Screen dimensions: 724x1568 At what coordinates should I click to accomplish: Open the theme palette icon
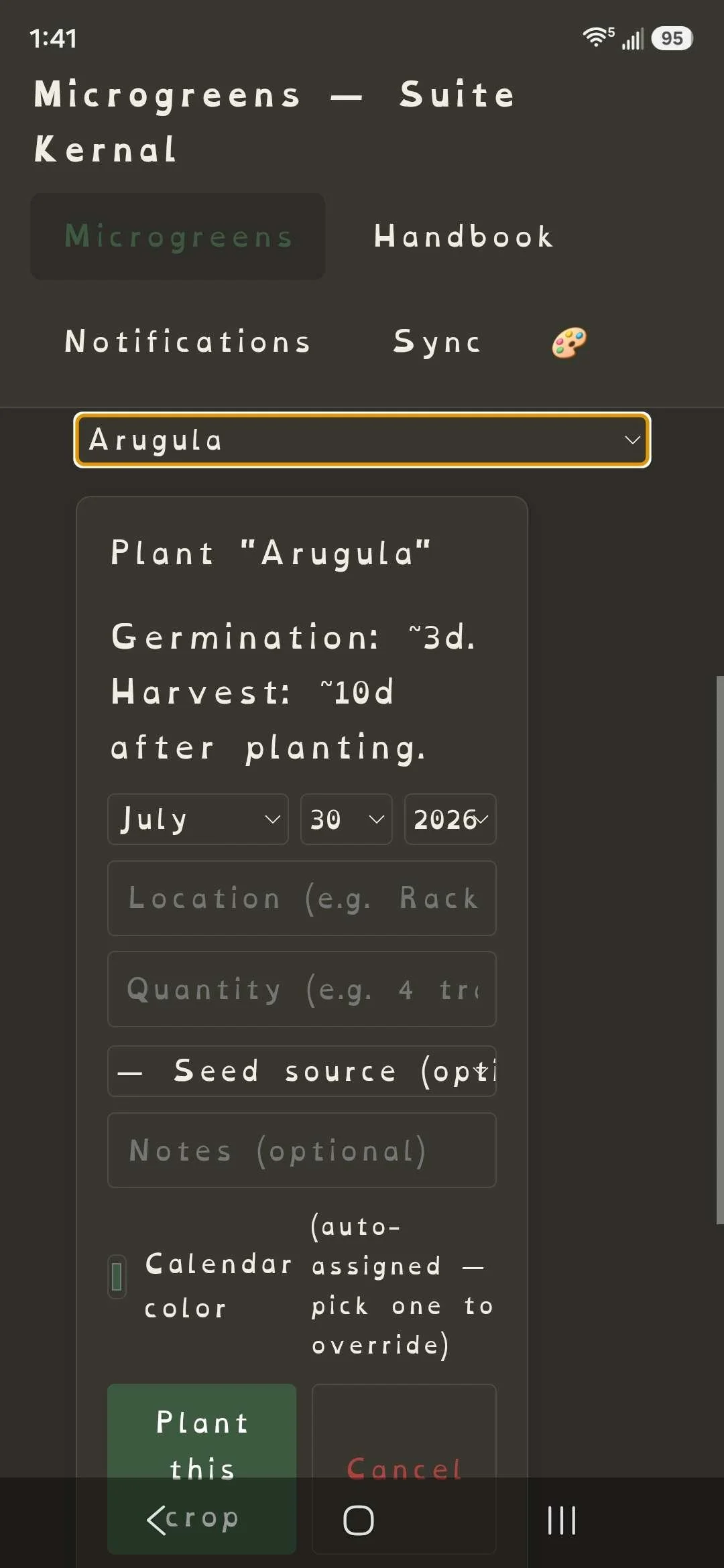[569, 342]
